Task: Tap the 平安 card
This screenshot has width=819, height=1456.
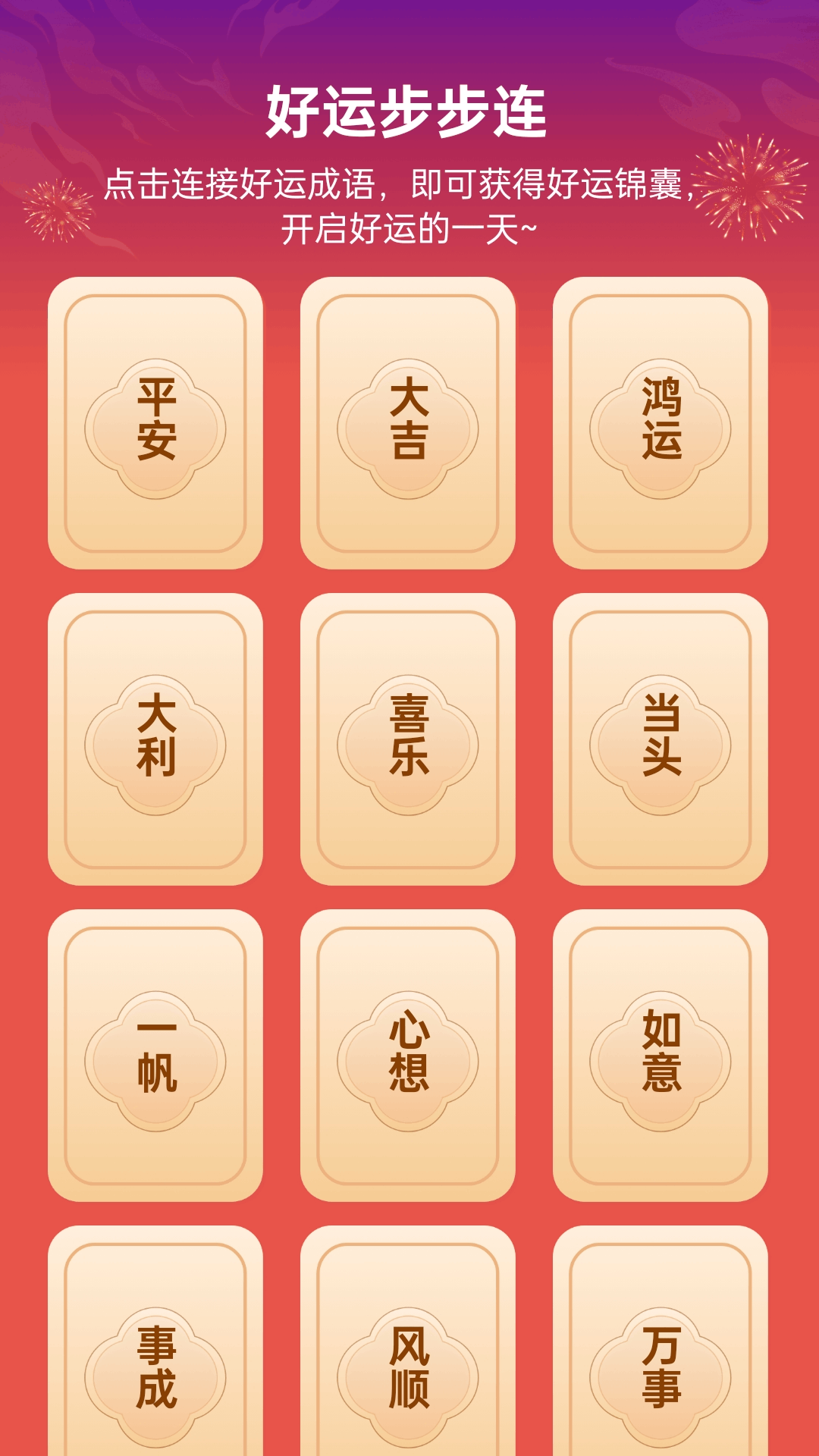Action: click(155, 422)
